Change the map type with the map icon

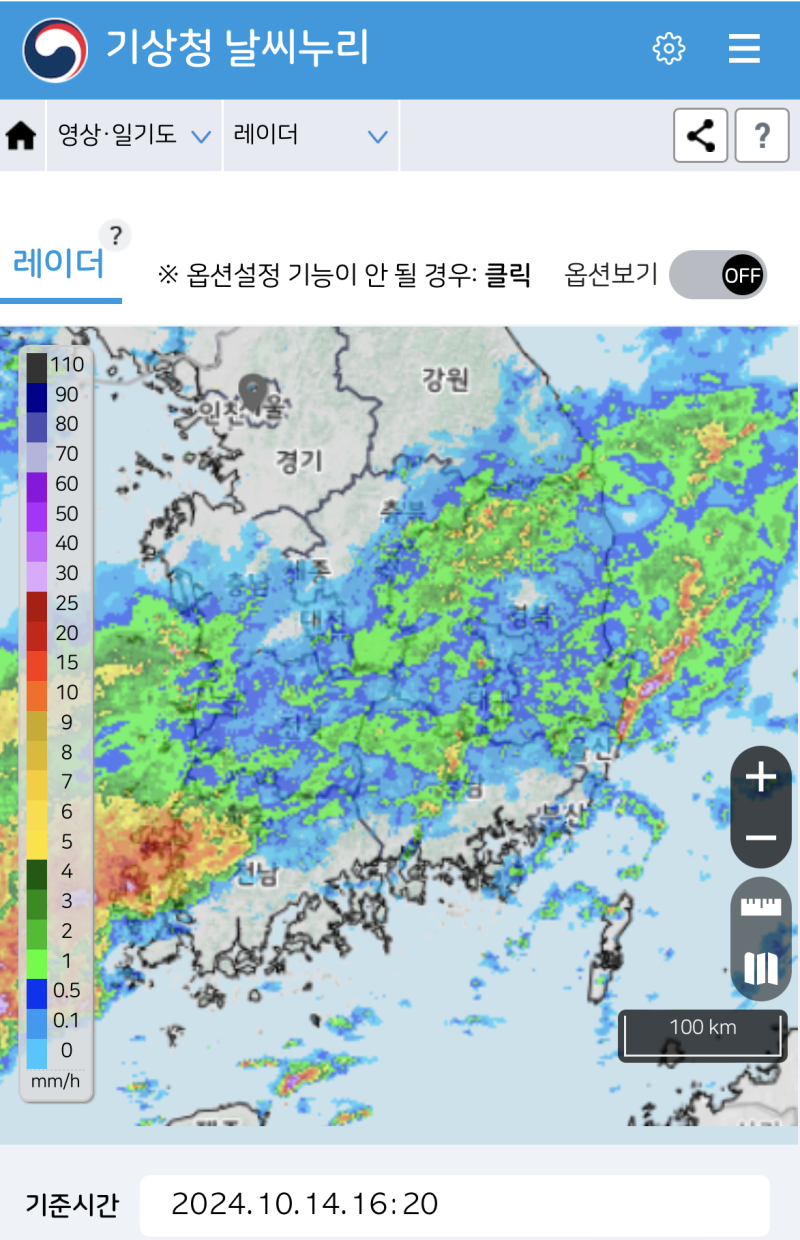(x=761, y=968)
